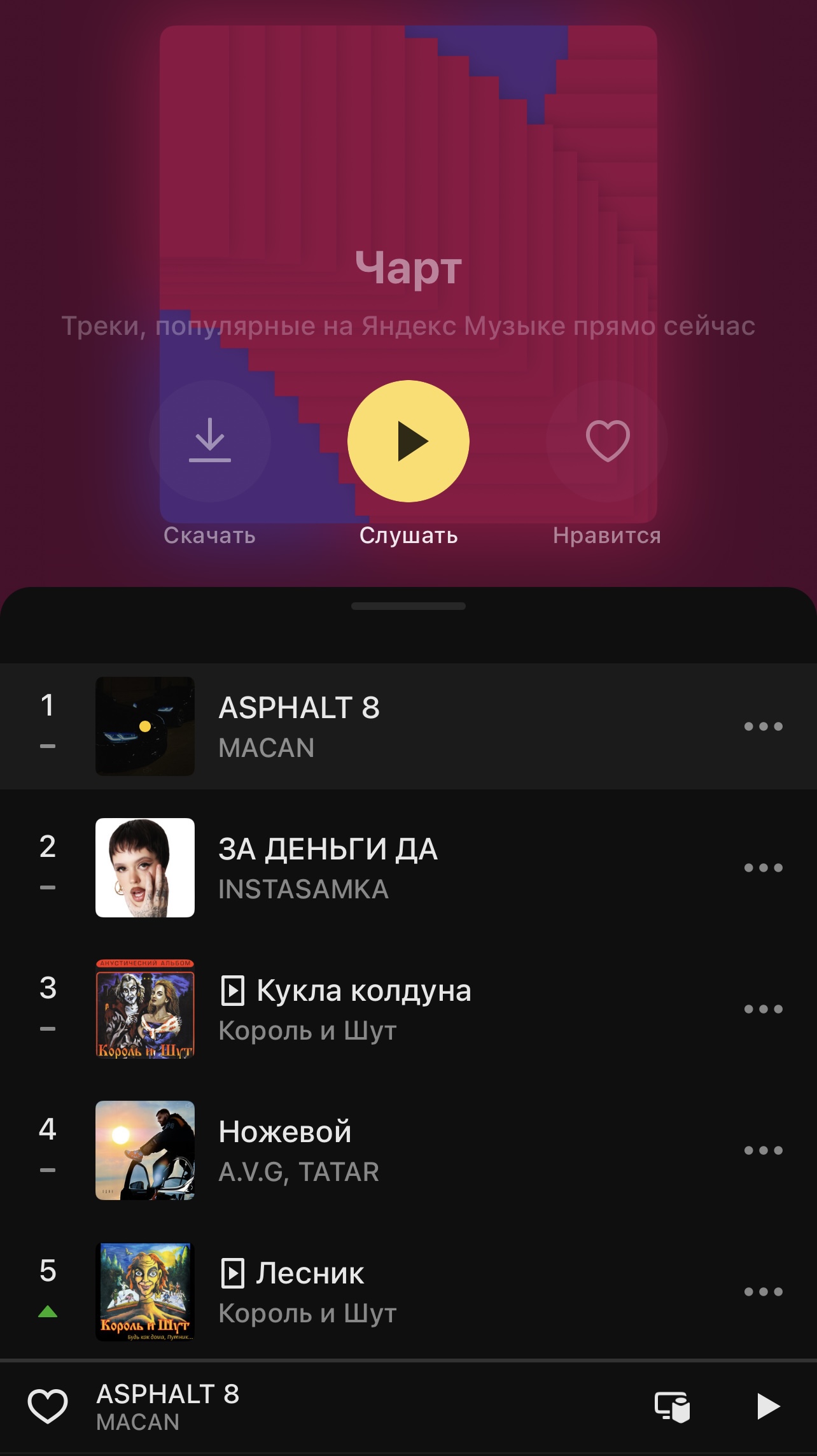The image size is (817, 1456).
Task: Open the playback device selector
Action: coord(673,1406)
